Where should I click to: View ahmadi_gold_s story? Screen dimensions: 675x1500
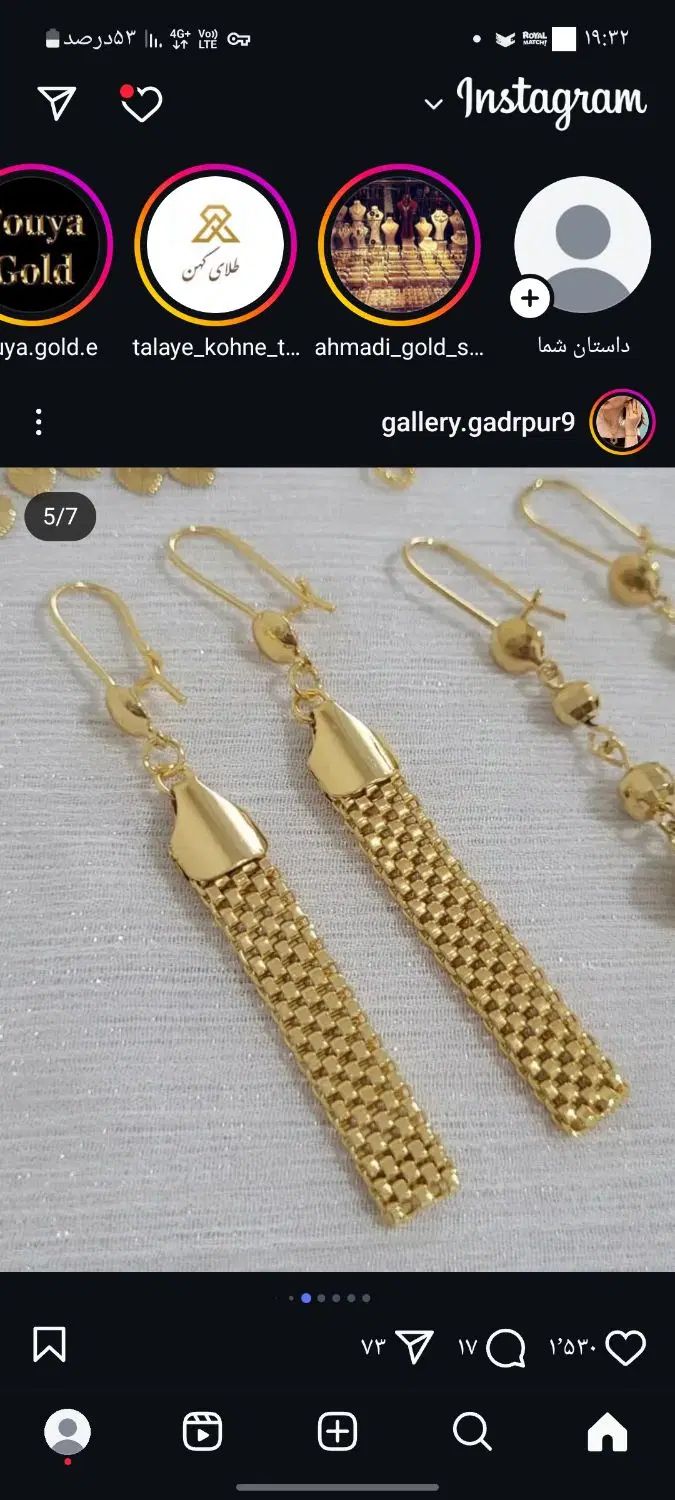(399, 246)
